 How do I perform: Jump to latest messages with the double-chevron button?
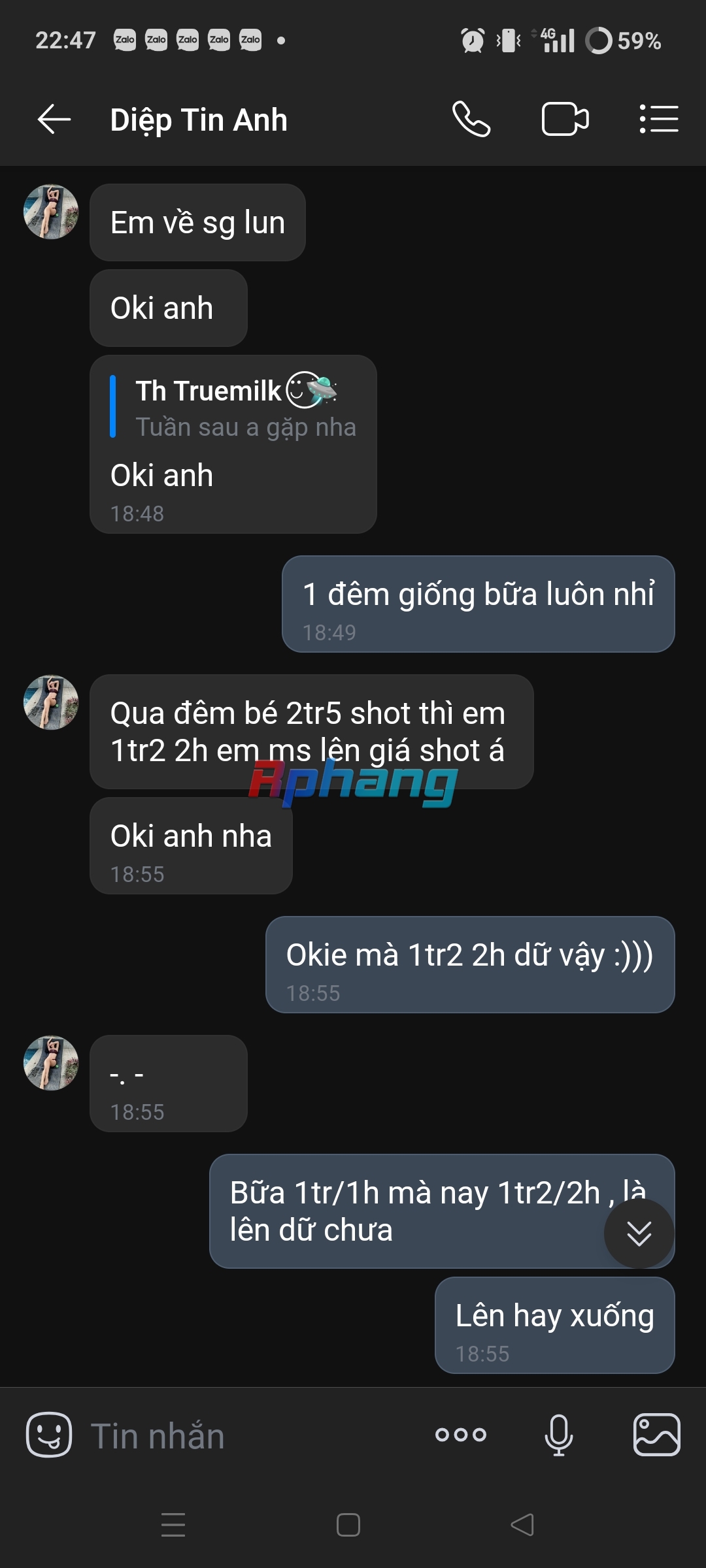639,1233
